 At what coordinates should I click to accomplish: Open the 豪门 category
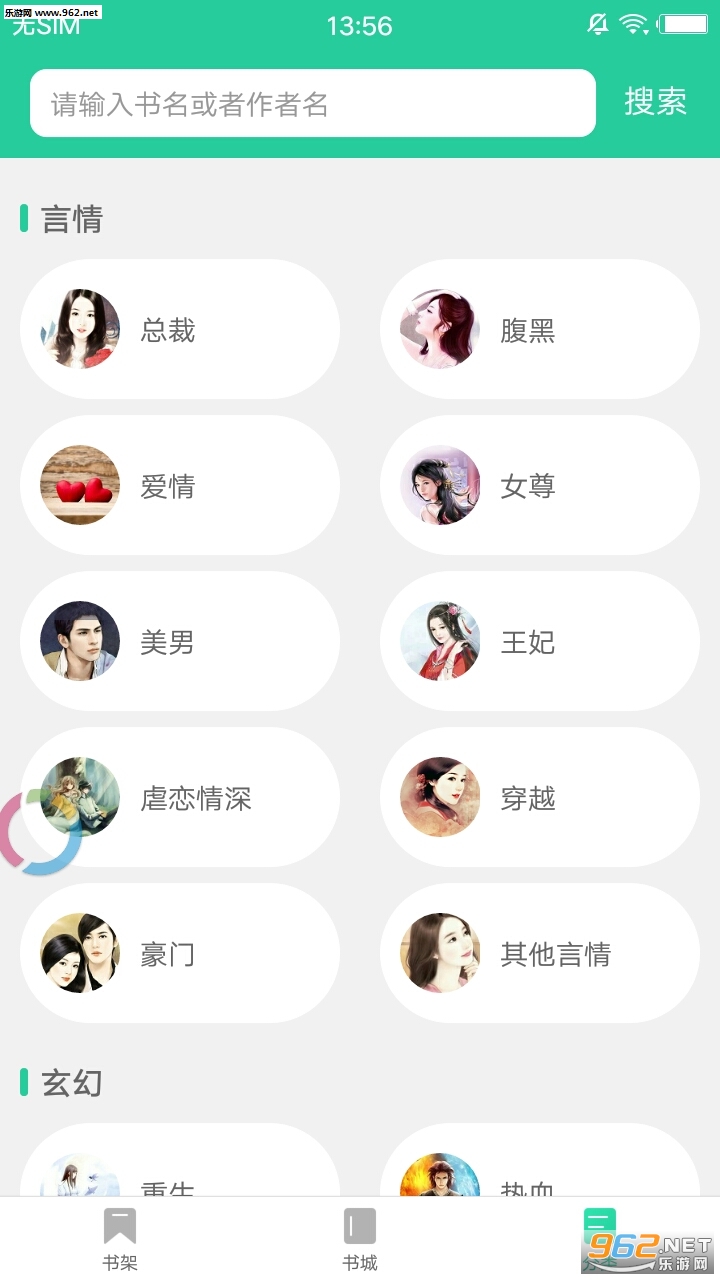[x=180, y=954]
